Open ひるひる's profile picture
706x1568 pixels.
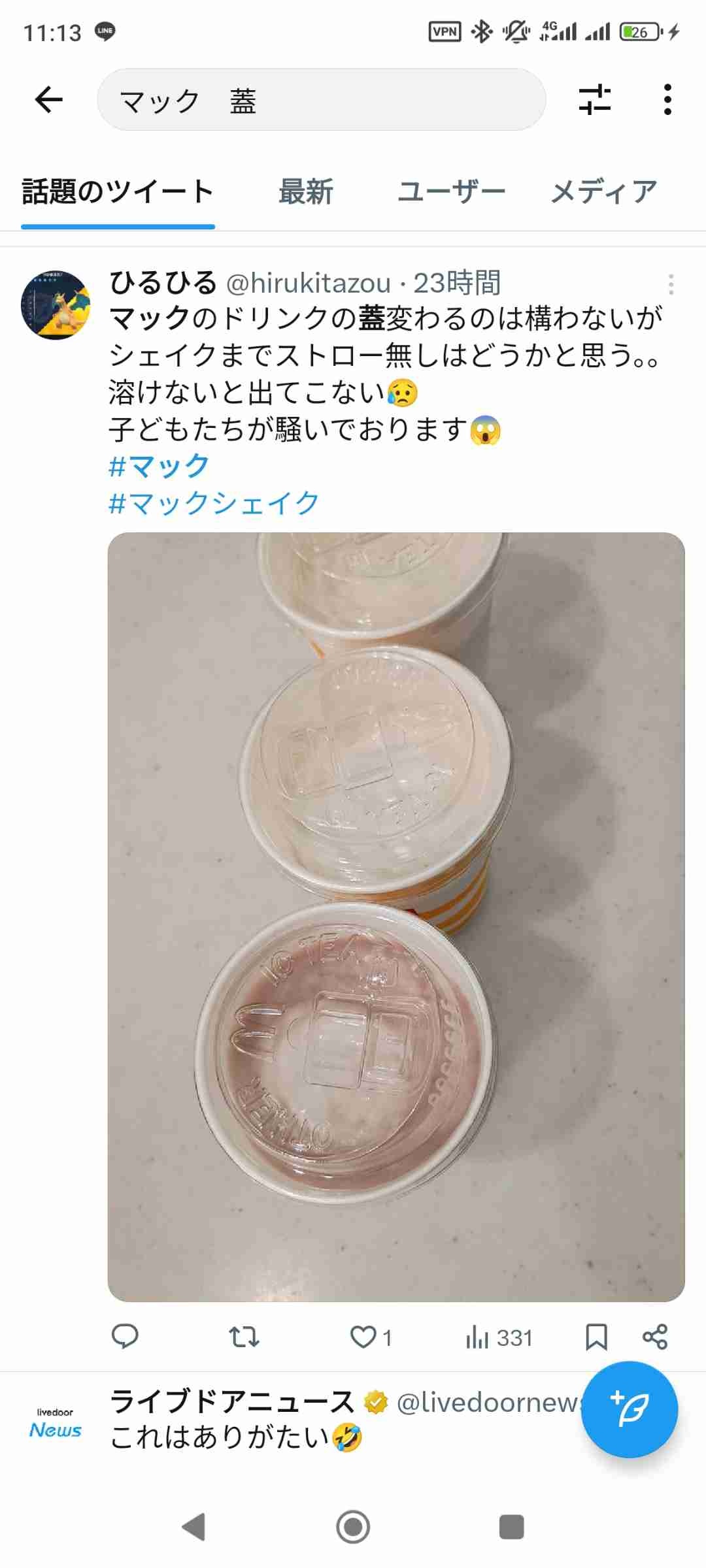pos(56,305)
